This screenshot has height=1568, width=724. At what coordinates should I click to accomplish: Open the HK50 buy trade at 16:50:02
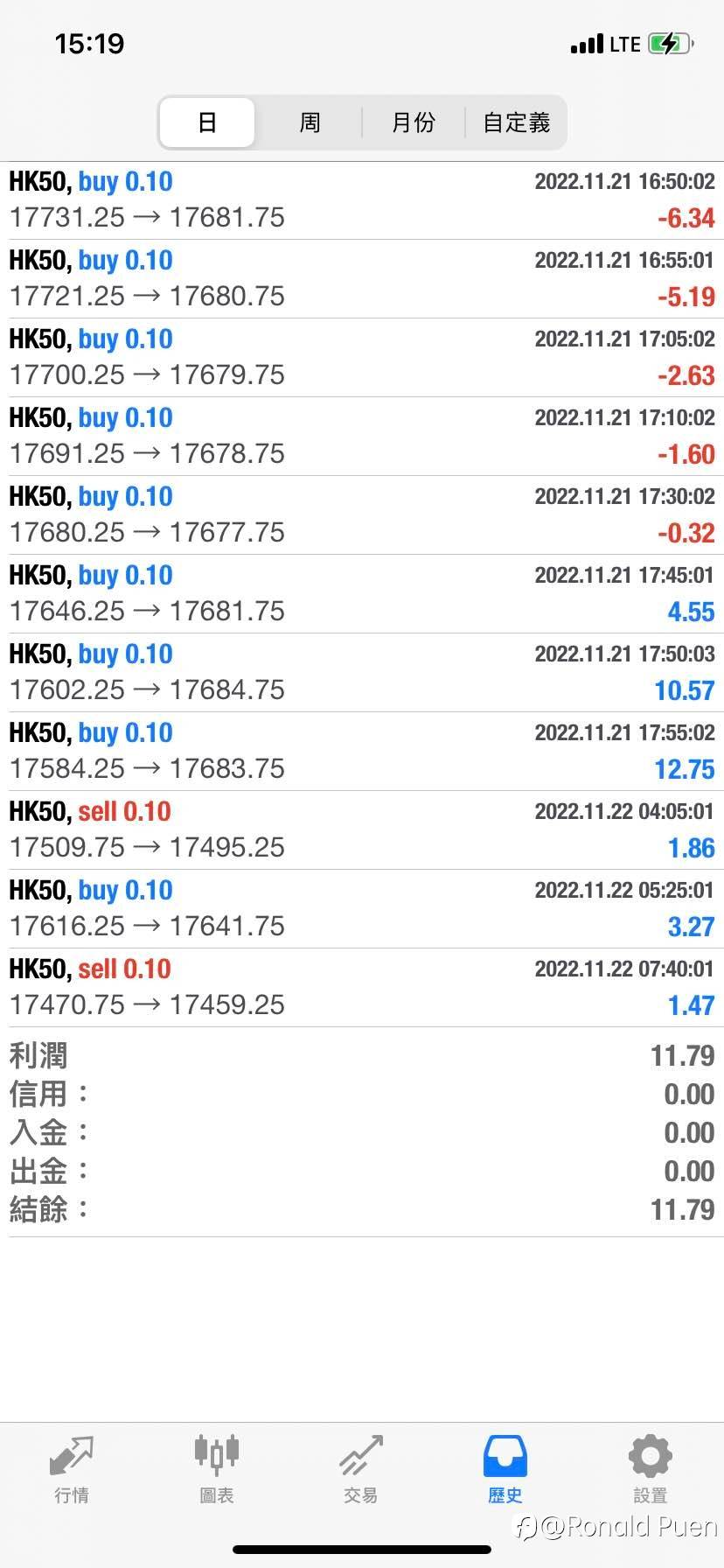tap(362, 200)
